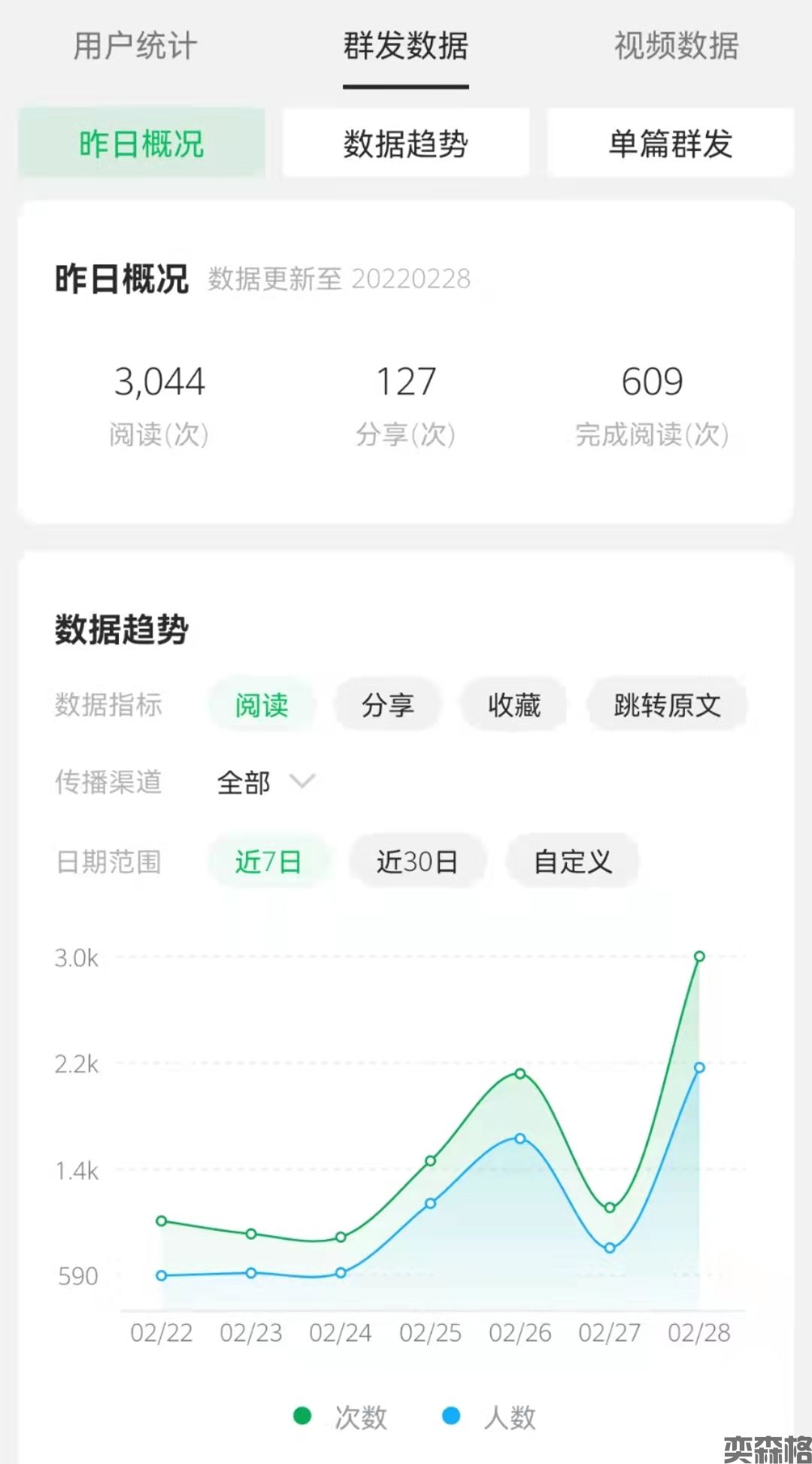Open the 视频数据 tab
Image resolution: width=812 pixels, height=1464 pixels.
pyautogui.click(x=676, y=46)
